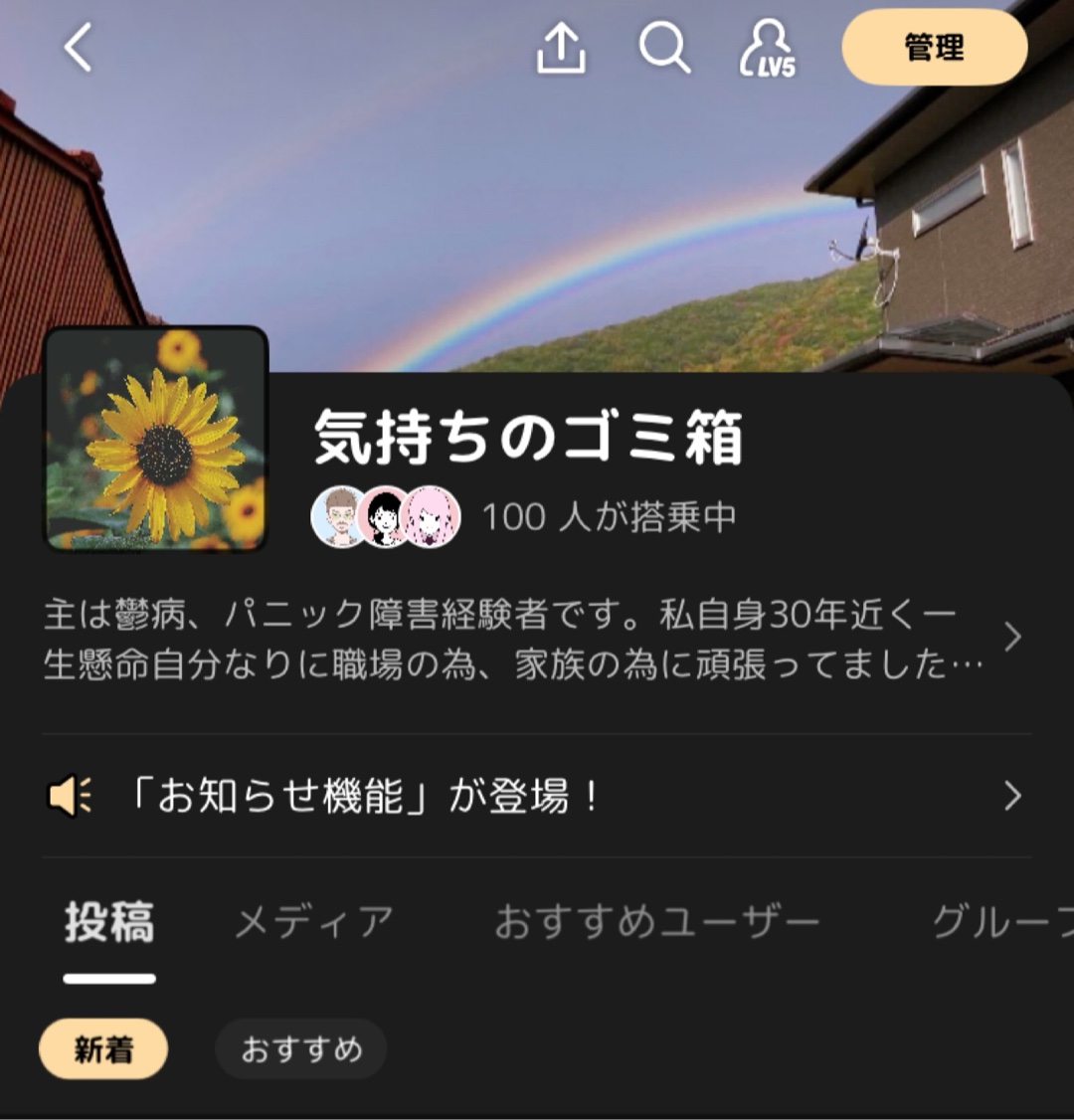Switch to the 投稿 tab

click(109, 922)
